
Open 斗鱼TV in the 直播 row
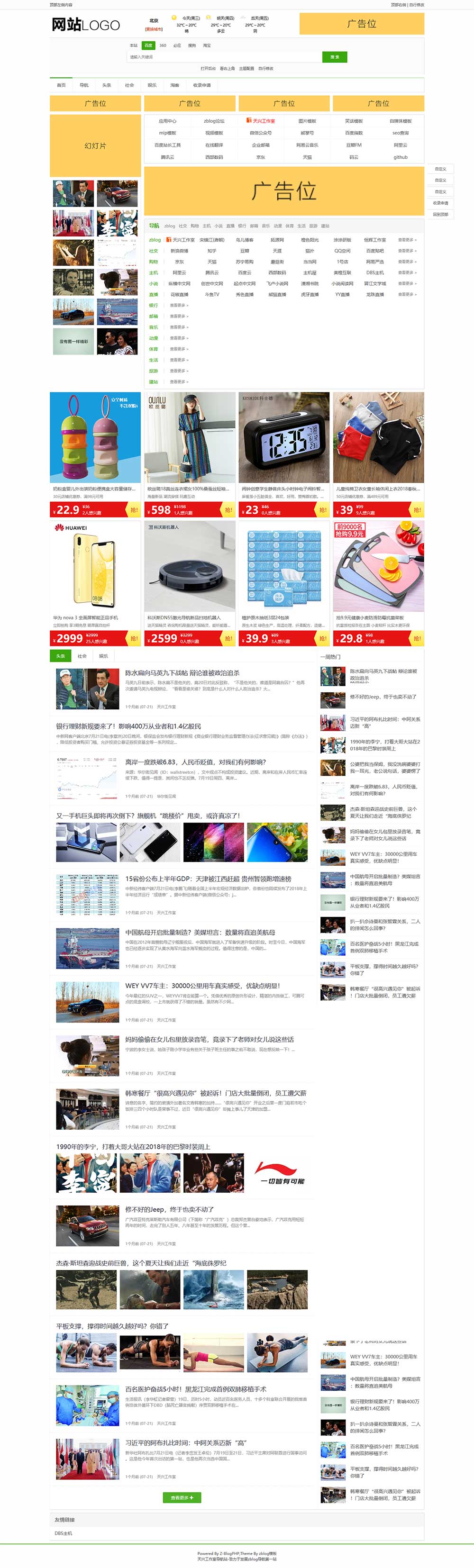211,295
